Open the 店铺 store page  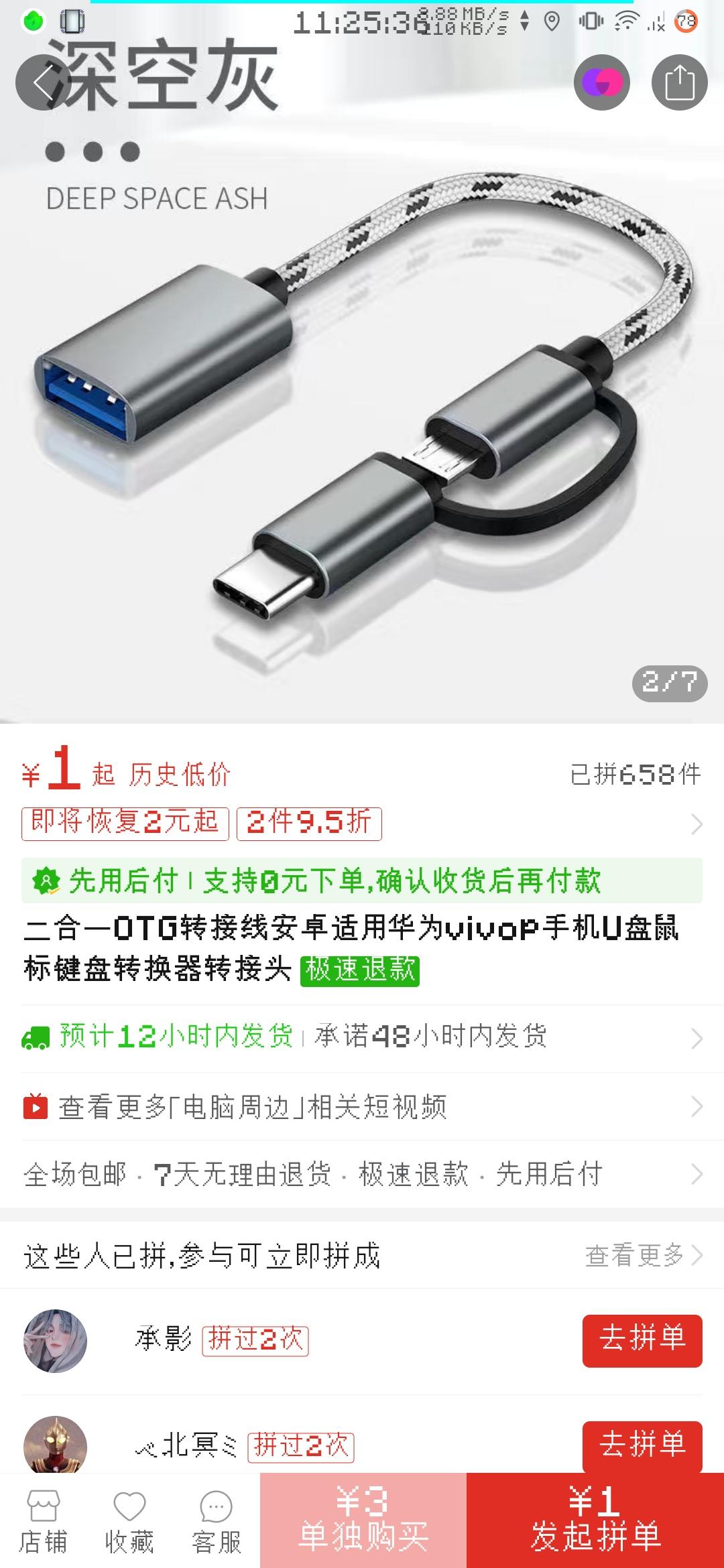pyautogui.click(x=43, y=1522)
